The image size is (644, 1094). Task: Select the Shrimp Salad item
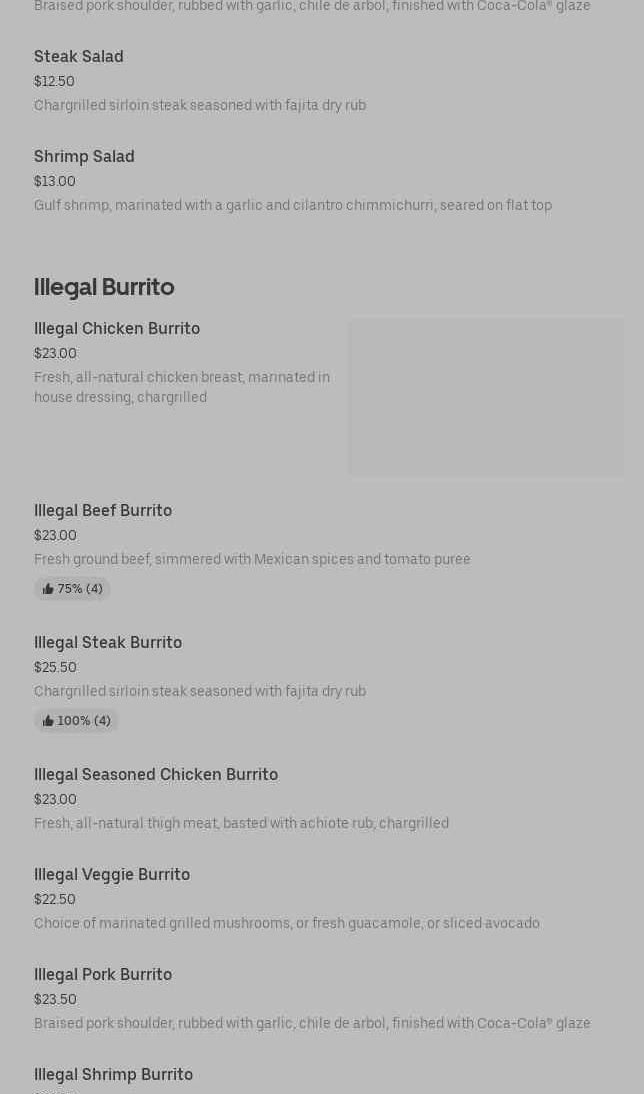point(84,157)
